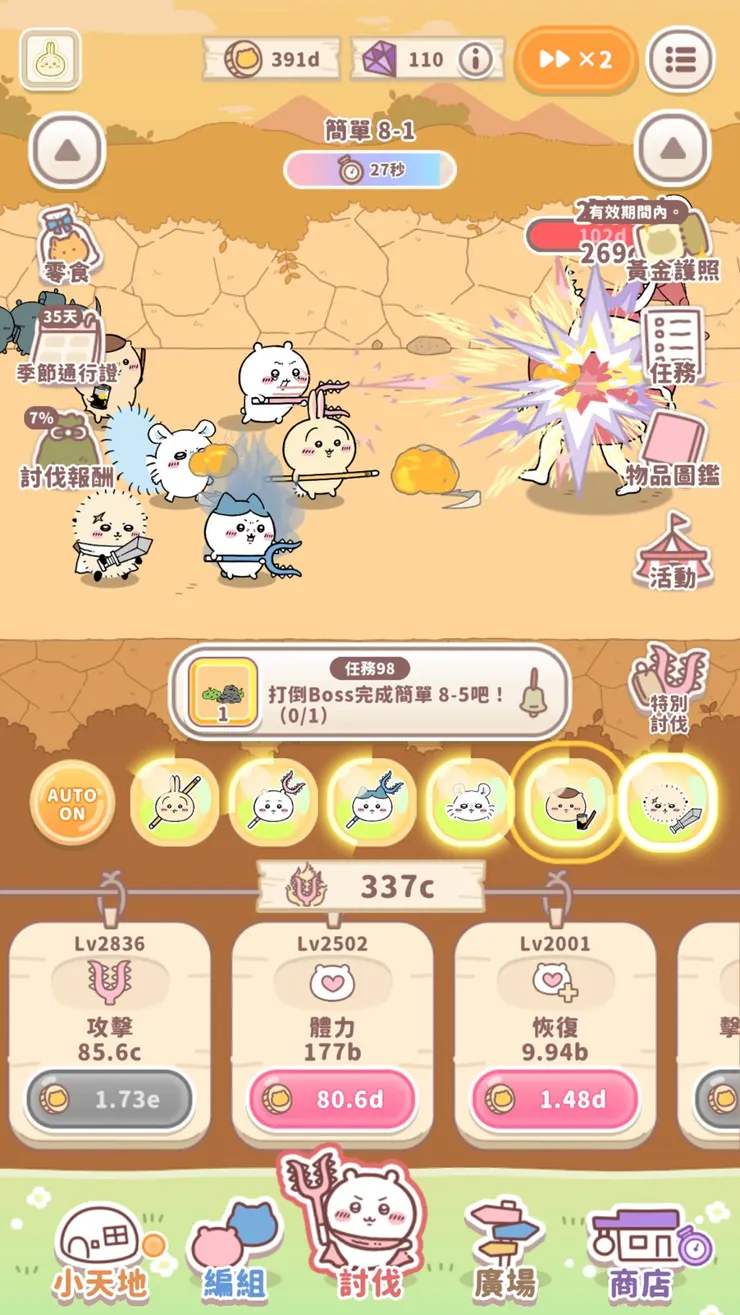Open 活動 events tent
This screenshot has width=740, height=1315.
[673, 552]
